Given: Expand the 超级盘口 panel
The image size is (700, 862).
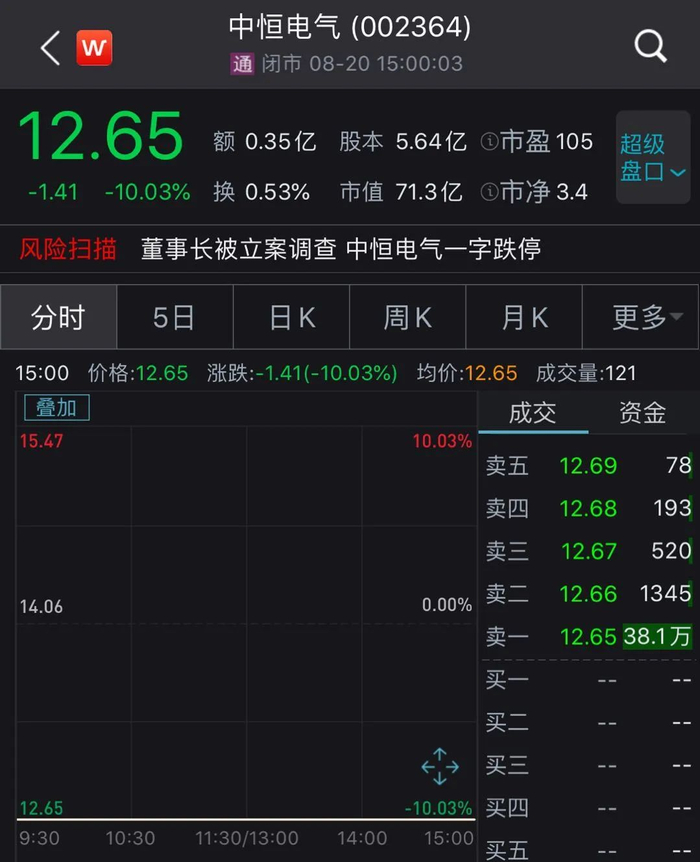Looking at the screenshot, I should pyautogui.click(x=653, y=157).
